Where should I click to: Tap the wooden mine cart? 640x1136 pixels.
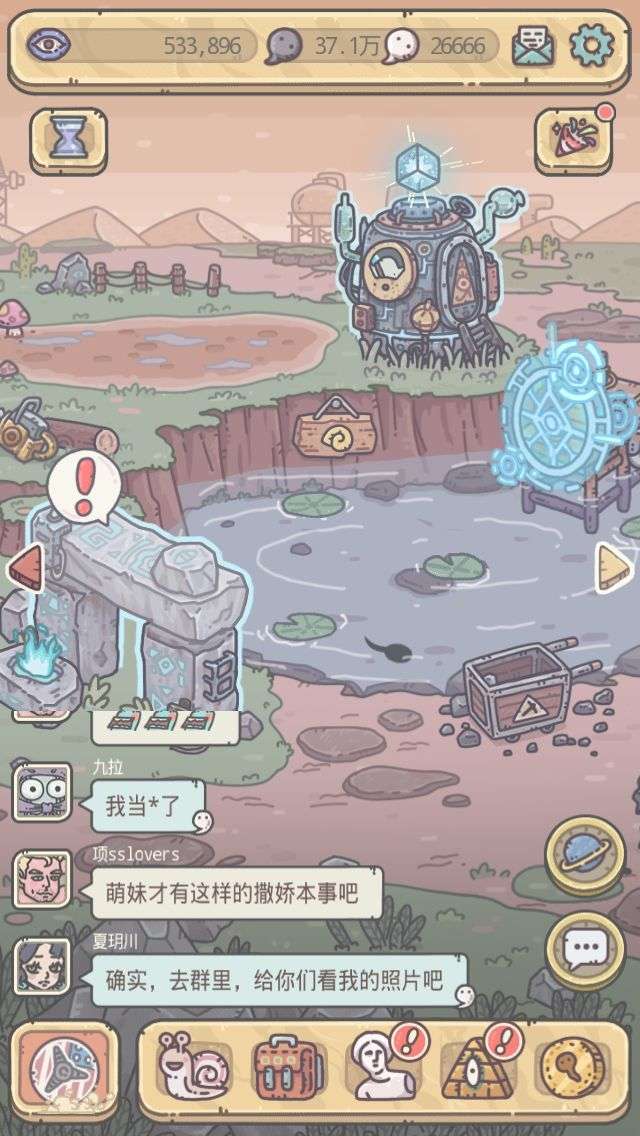pyautogui.click(x=520, y=690)
